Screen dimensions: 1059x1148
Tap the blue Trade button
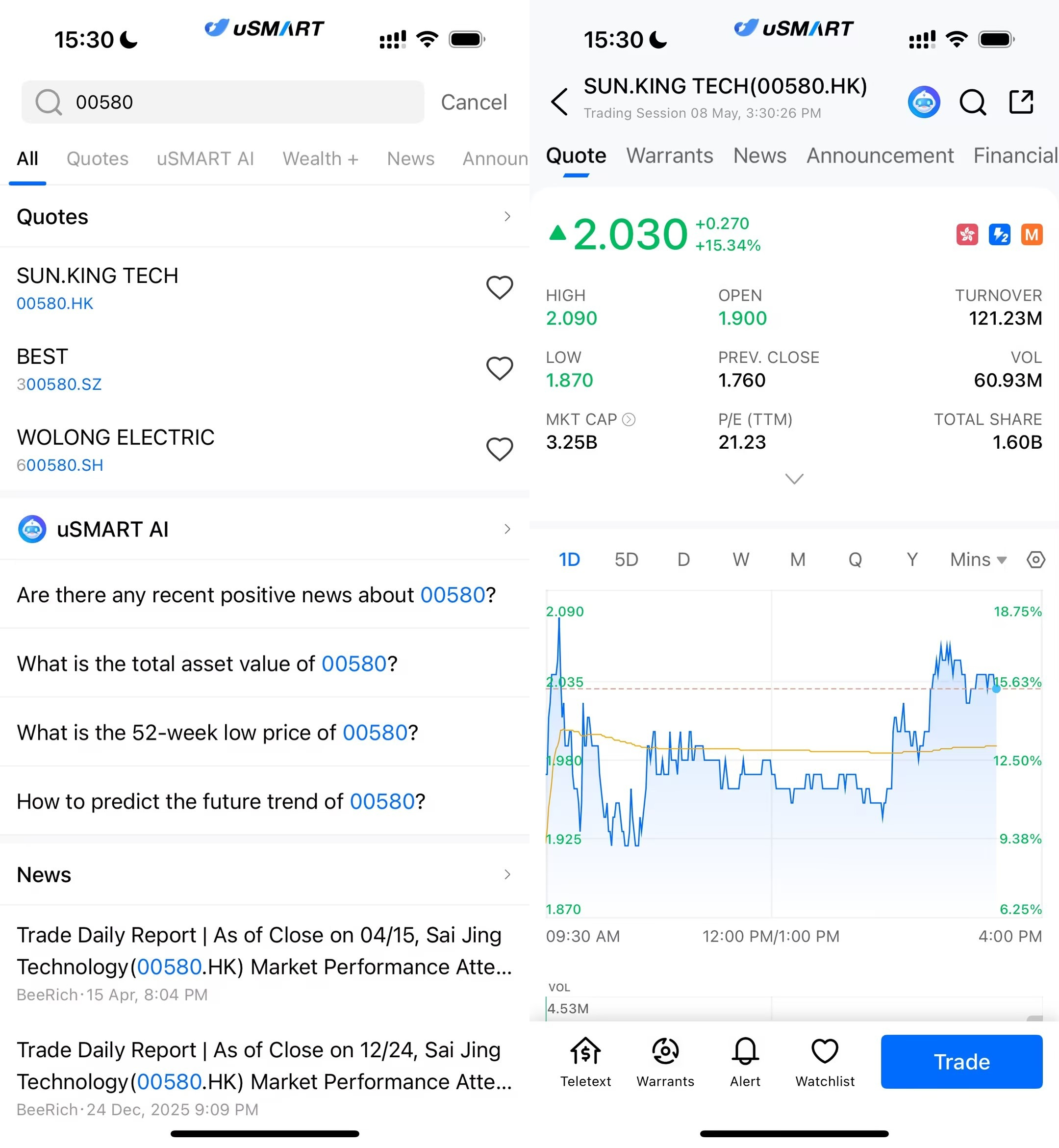tap(961, 1062)
